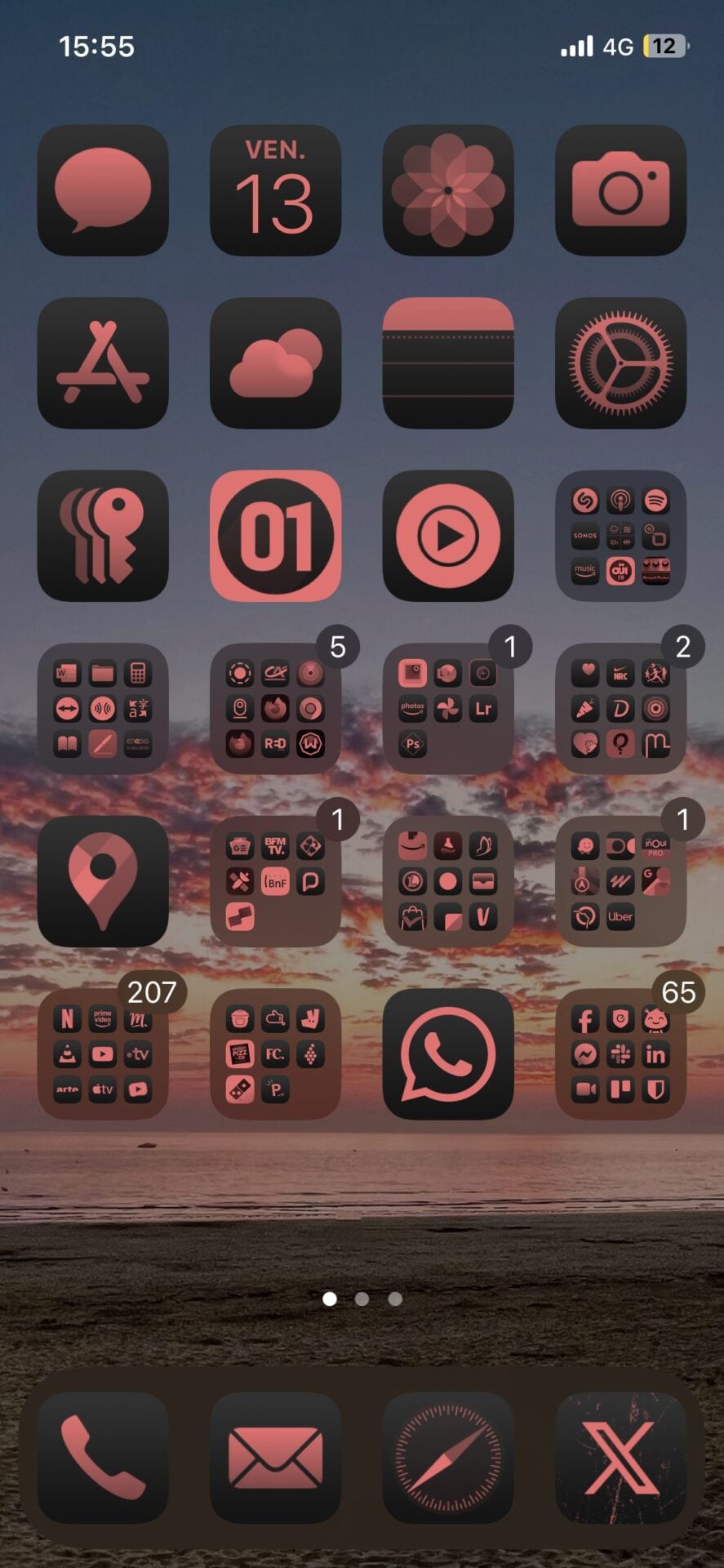This screenshot has height=1568, width=724.
Task: Open the Passwords keys app
Action: tap(103, 536)
